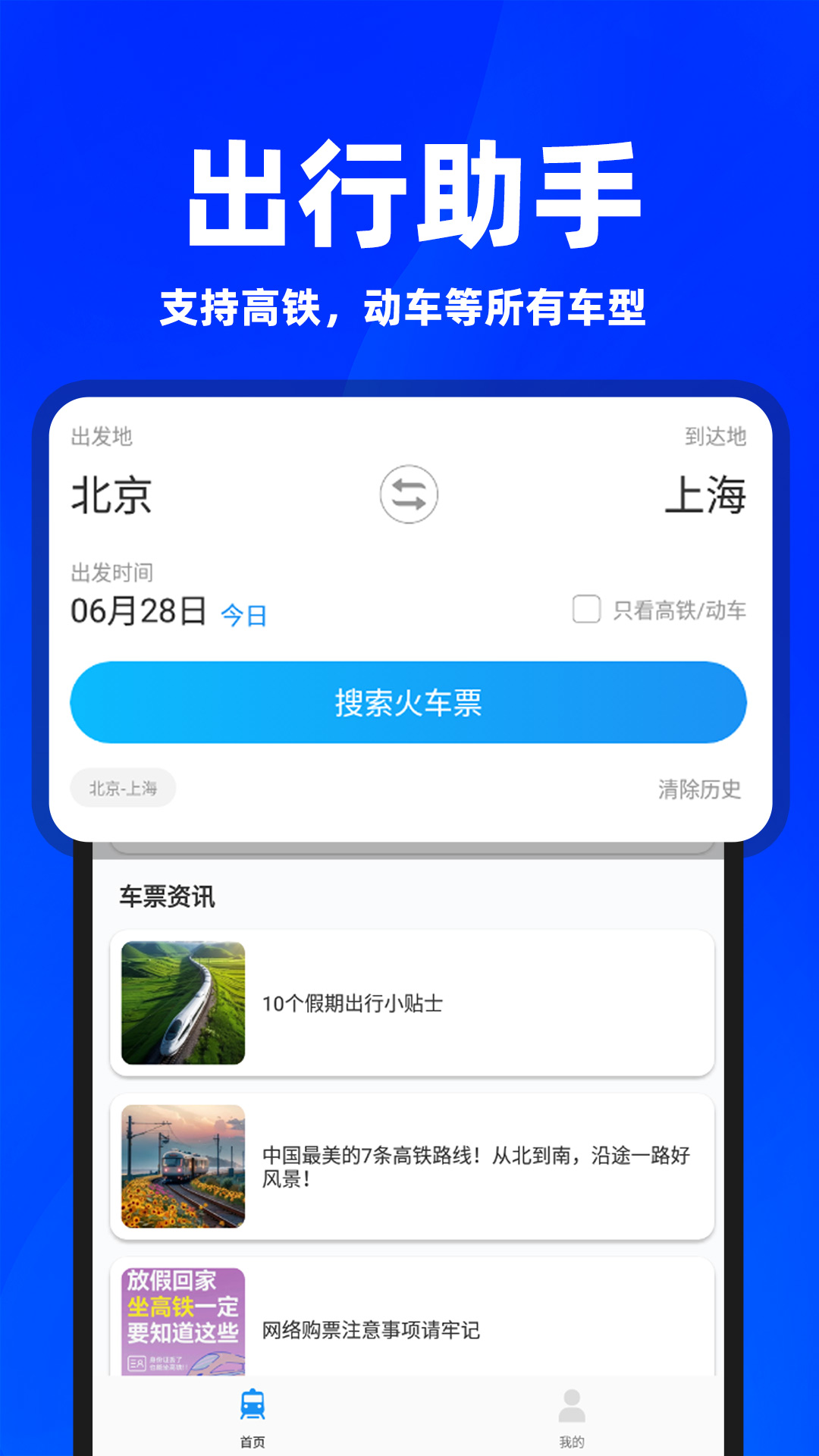Enable the 只看高铁/动车 checkbox
The width and height of the screenshot is (819, 1456).
coord(586,608)
